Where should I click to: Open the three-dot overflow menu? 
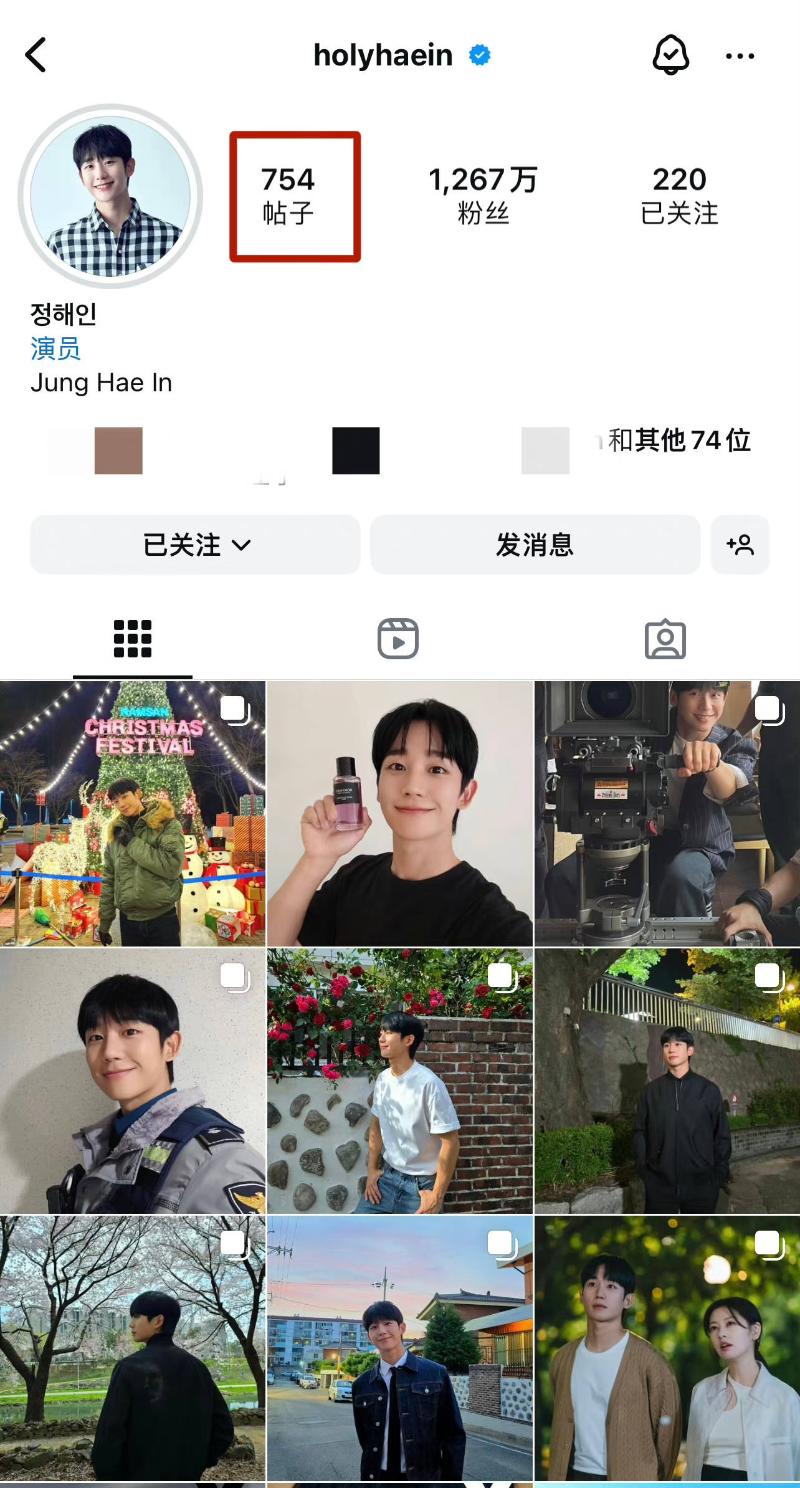coord(740,56)
